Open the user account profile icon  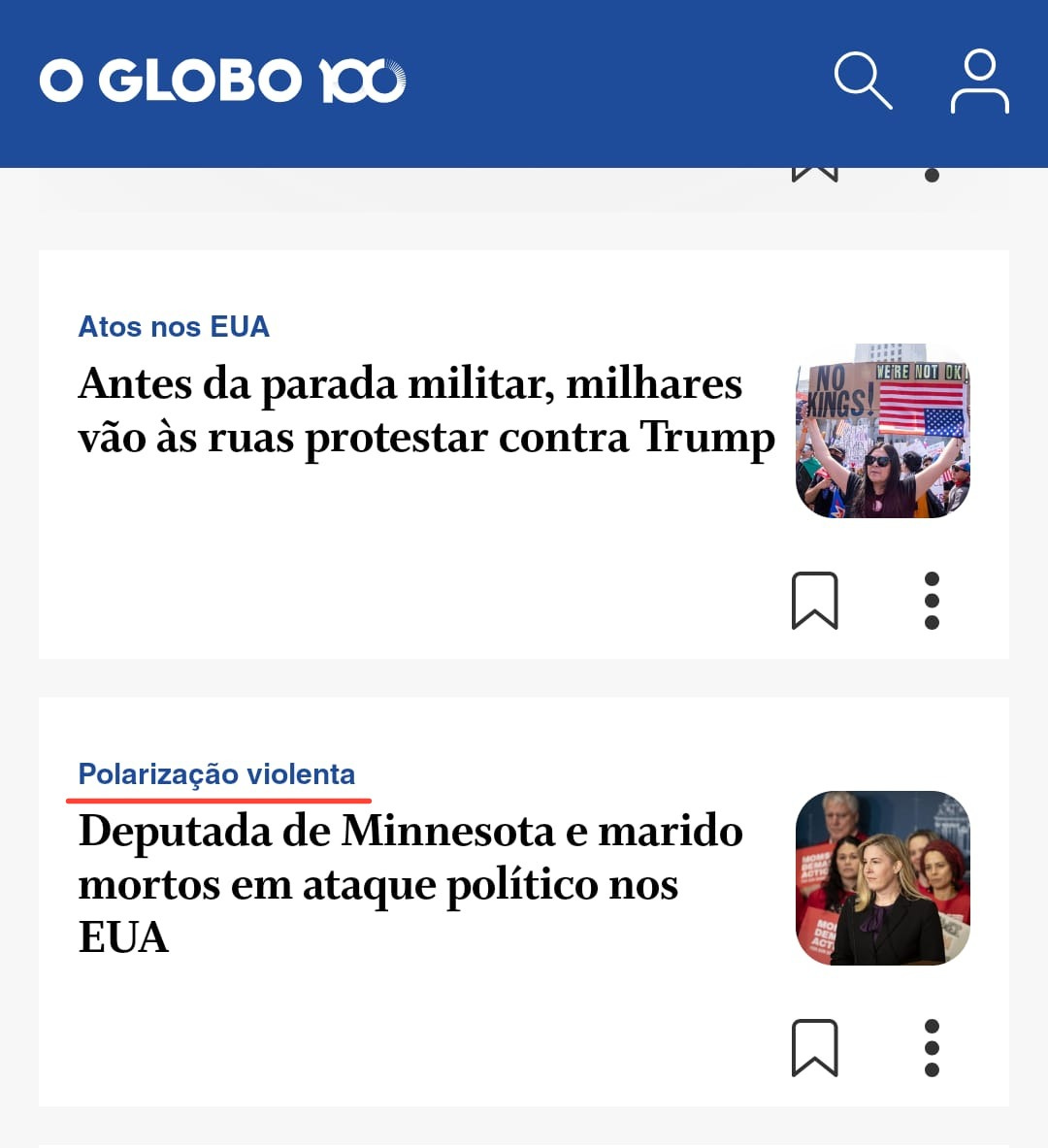coord(979,82)
